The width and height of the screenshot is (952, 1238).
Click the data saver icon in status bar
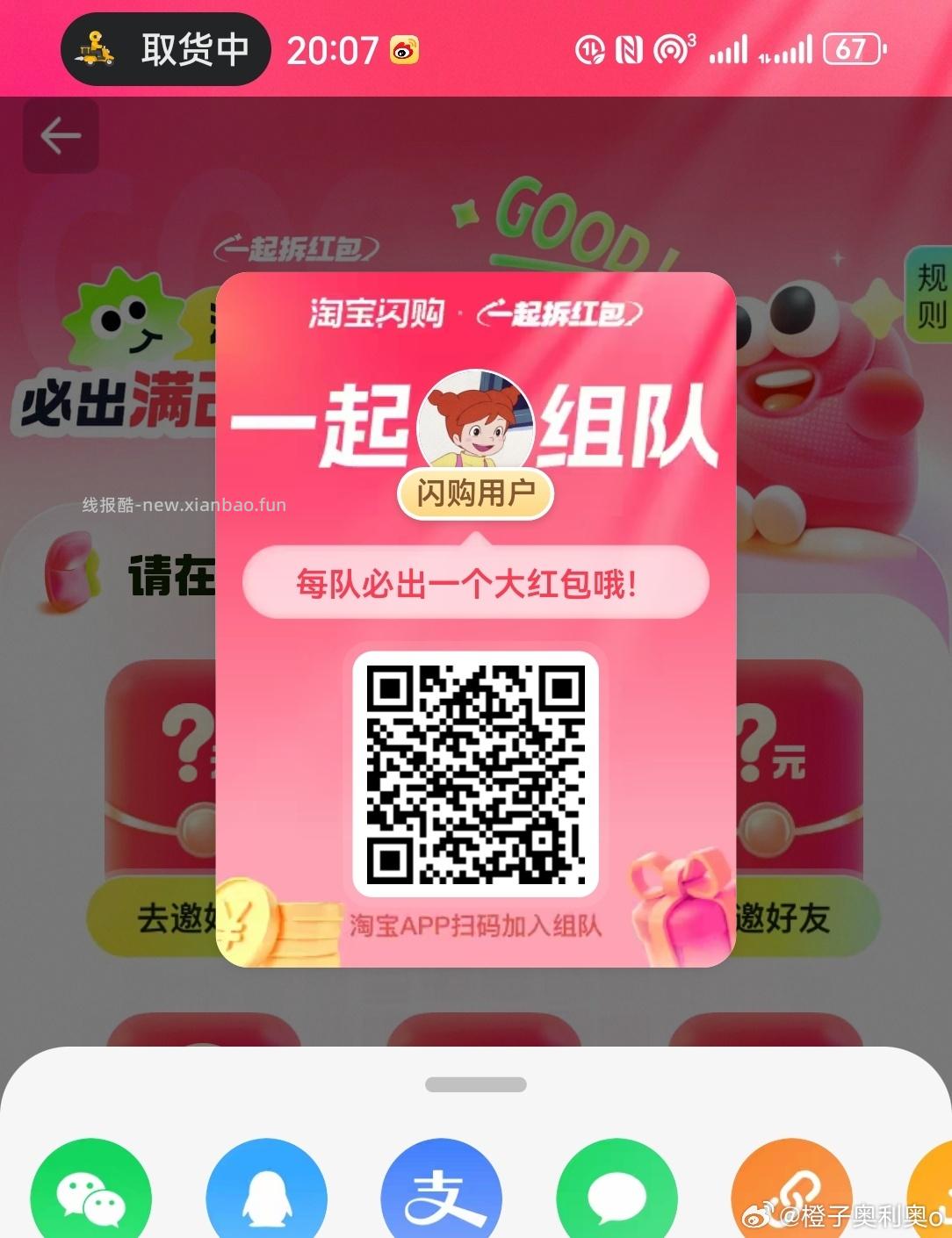[590, 50]
